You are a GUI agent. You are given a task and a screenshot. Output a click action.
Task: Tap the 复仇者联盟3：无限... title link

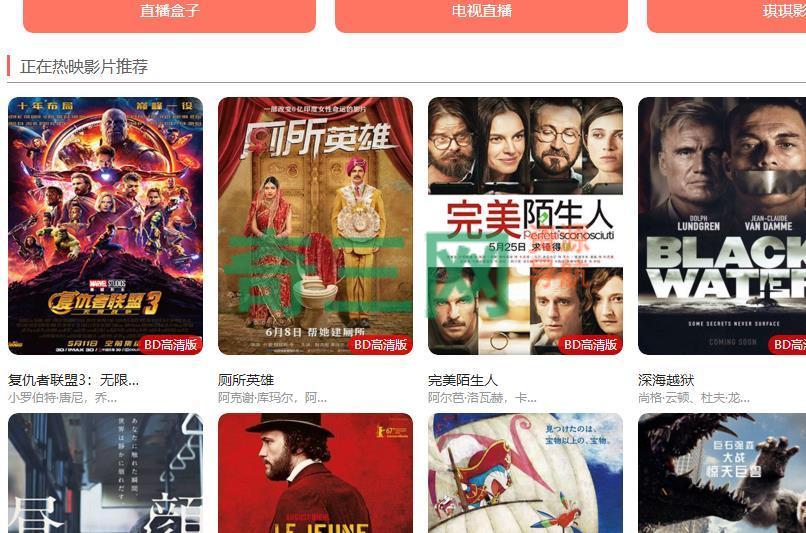[73, 380]
